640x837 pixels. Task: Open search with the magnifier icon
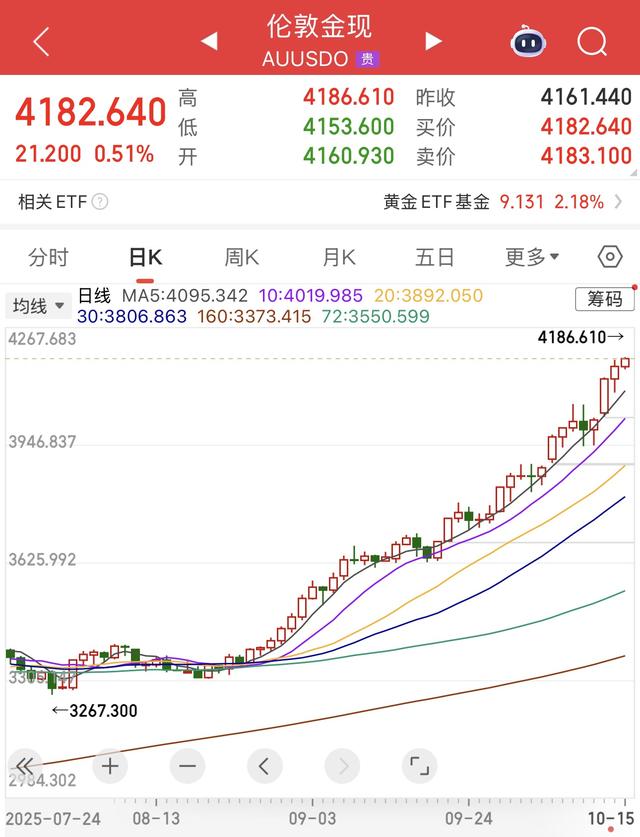[x=592, y=41]
